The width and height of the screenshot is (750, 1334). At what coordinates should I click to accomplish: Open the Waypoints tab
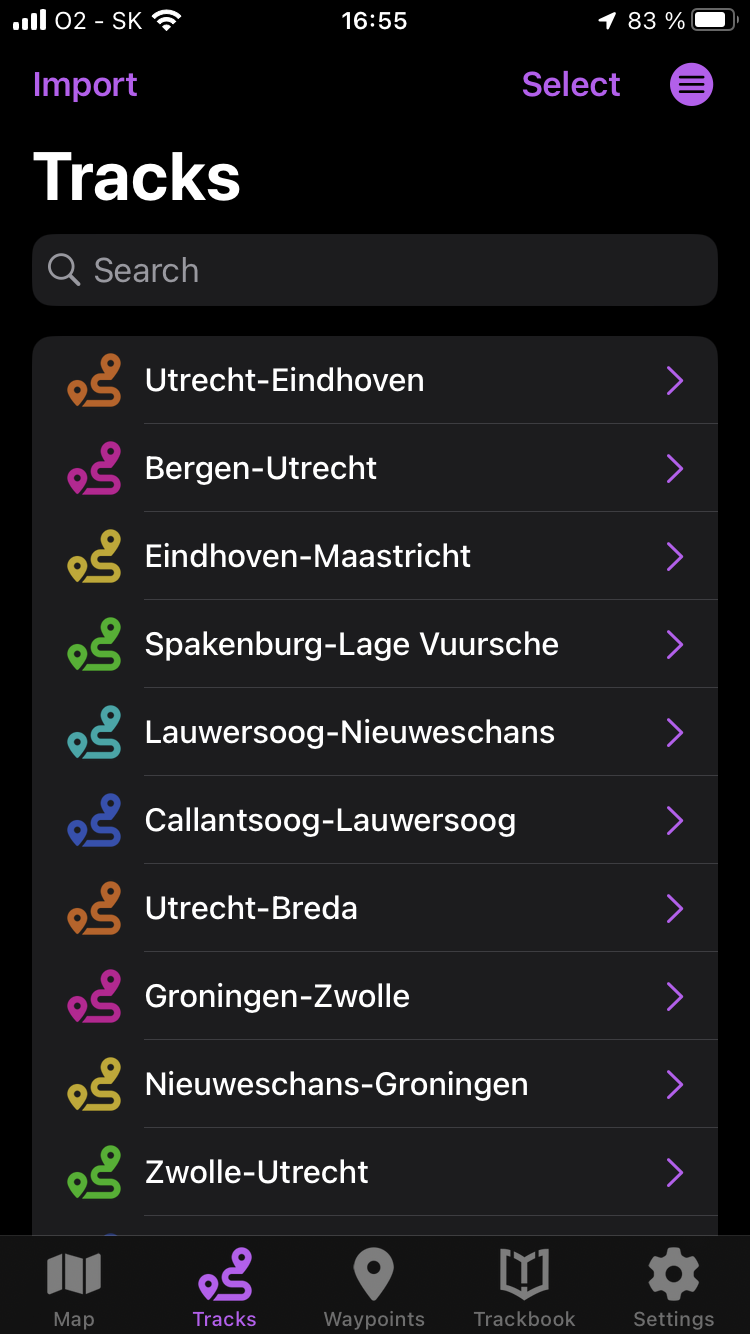374,1285
